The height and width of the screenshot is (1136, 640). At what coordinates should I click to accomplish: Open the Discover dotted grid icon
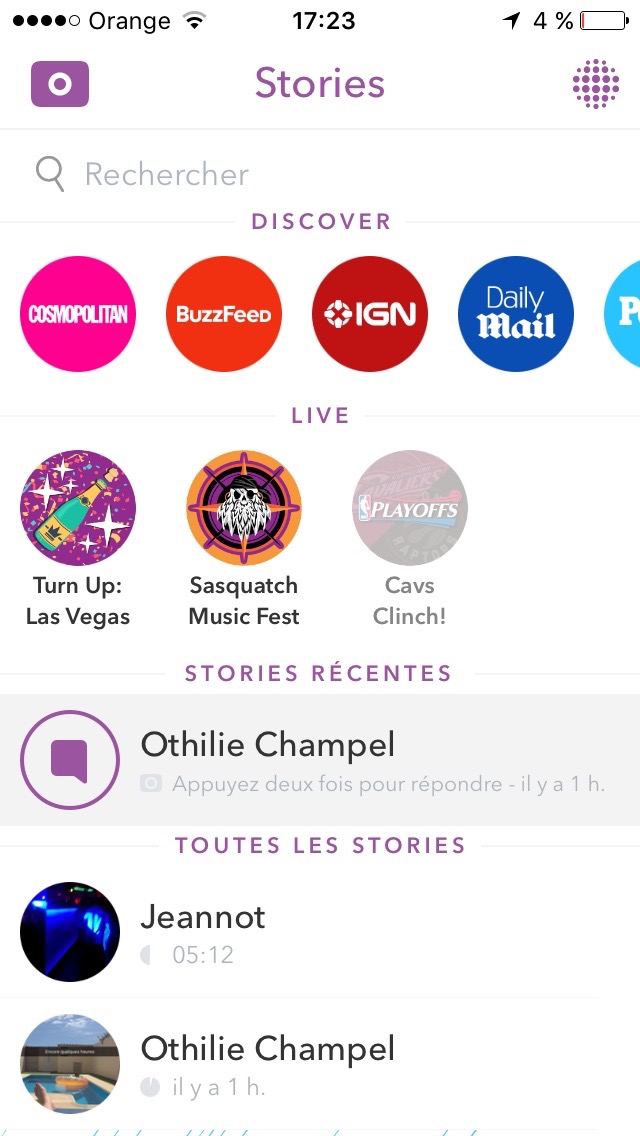(x=596, y=84)
